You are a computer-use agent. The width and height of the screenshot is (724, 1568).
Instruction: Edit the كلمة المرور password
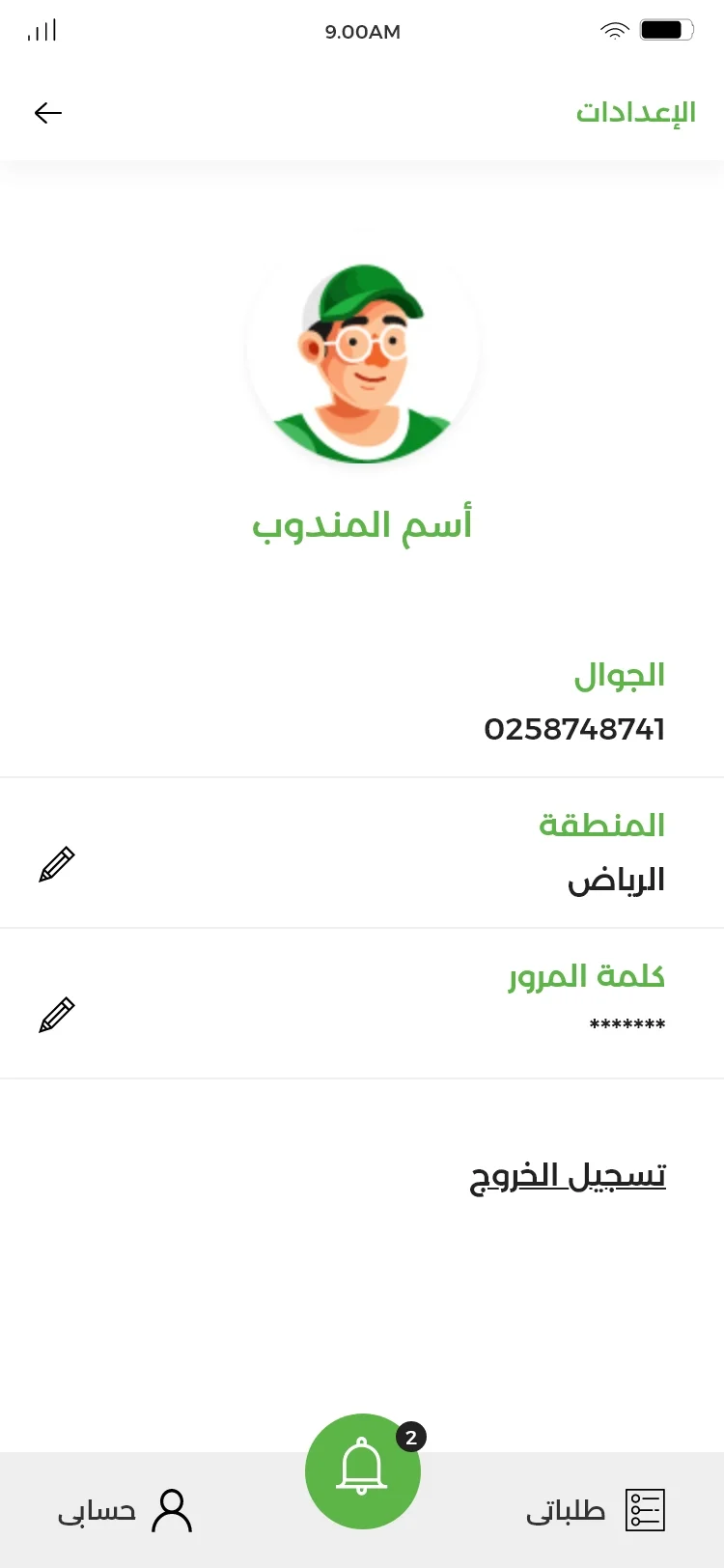point(57,1015)
